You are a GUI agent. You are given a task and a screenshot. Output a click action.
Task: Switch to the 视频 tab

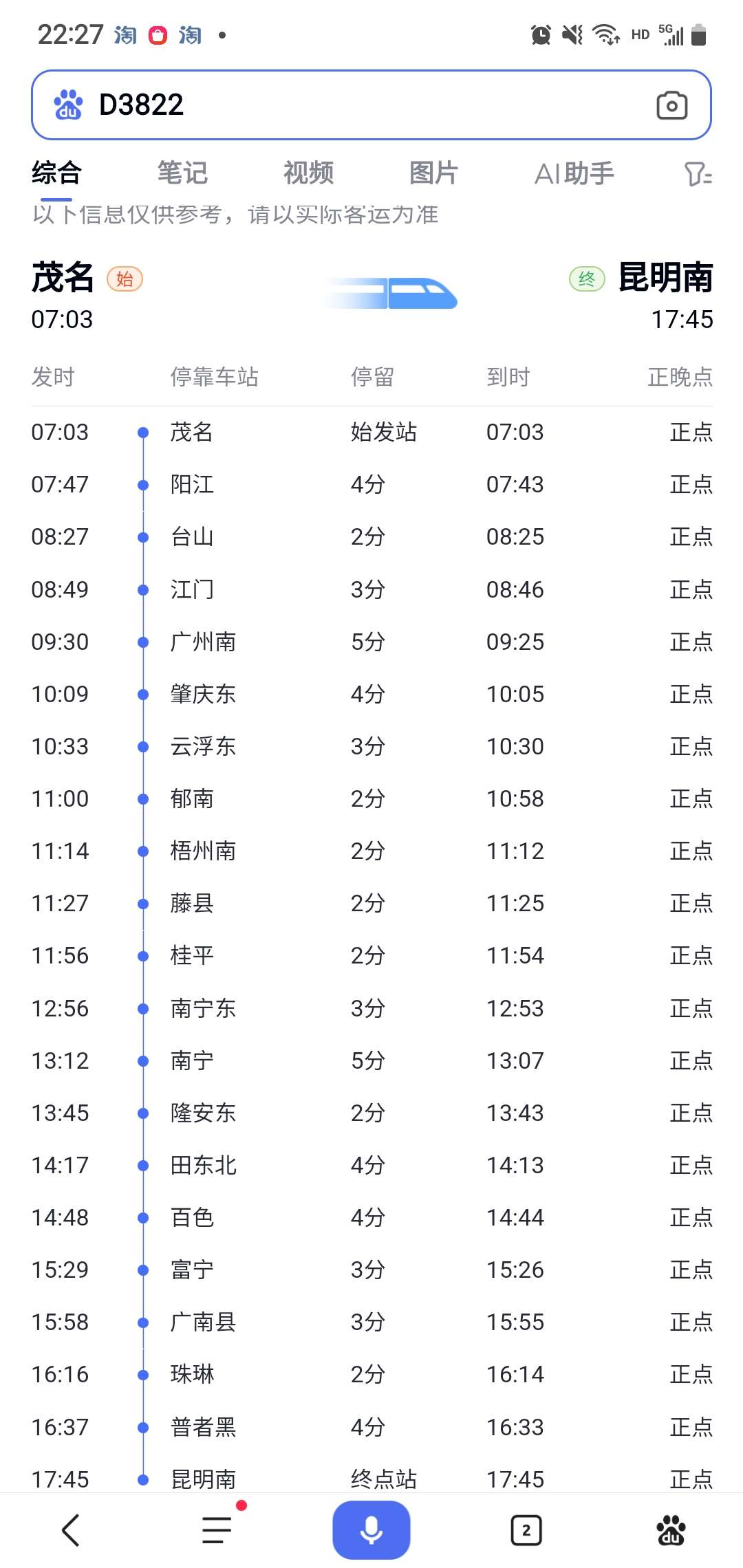click(308, 173)
